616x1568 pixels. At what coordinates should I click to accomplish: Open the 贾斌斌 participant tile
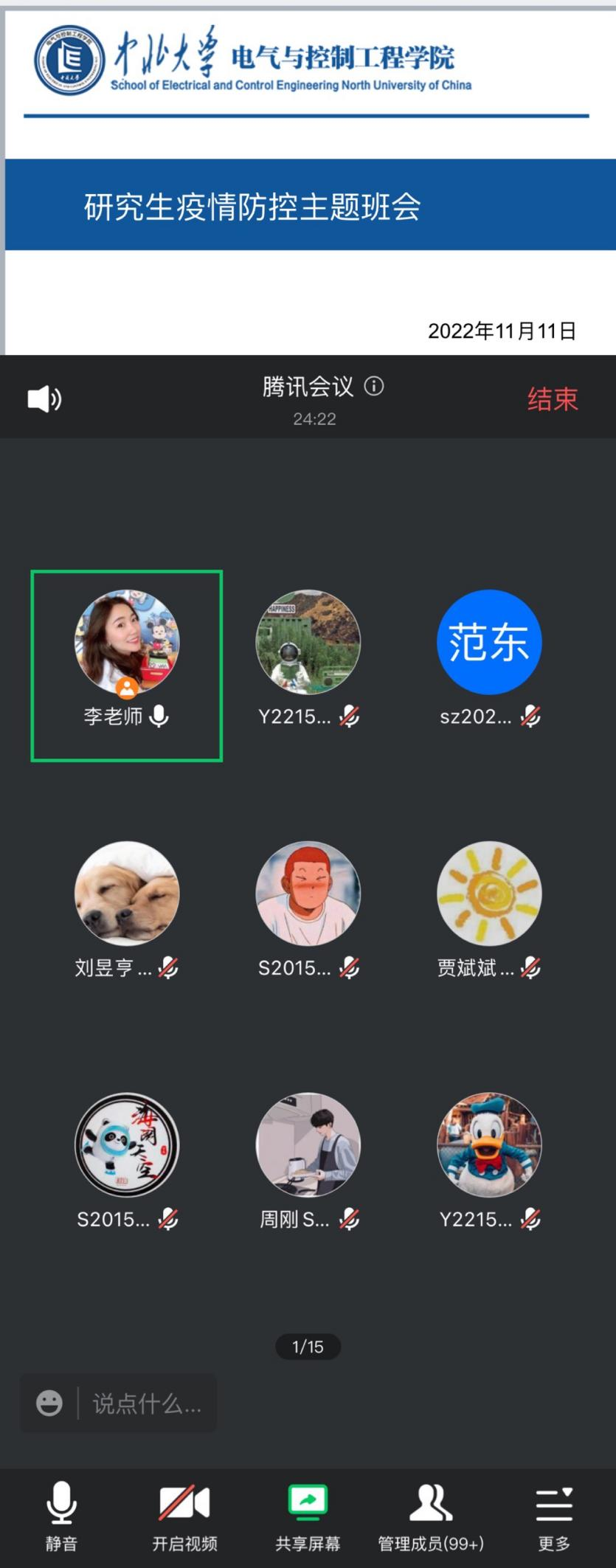click(489, 894)
